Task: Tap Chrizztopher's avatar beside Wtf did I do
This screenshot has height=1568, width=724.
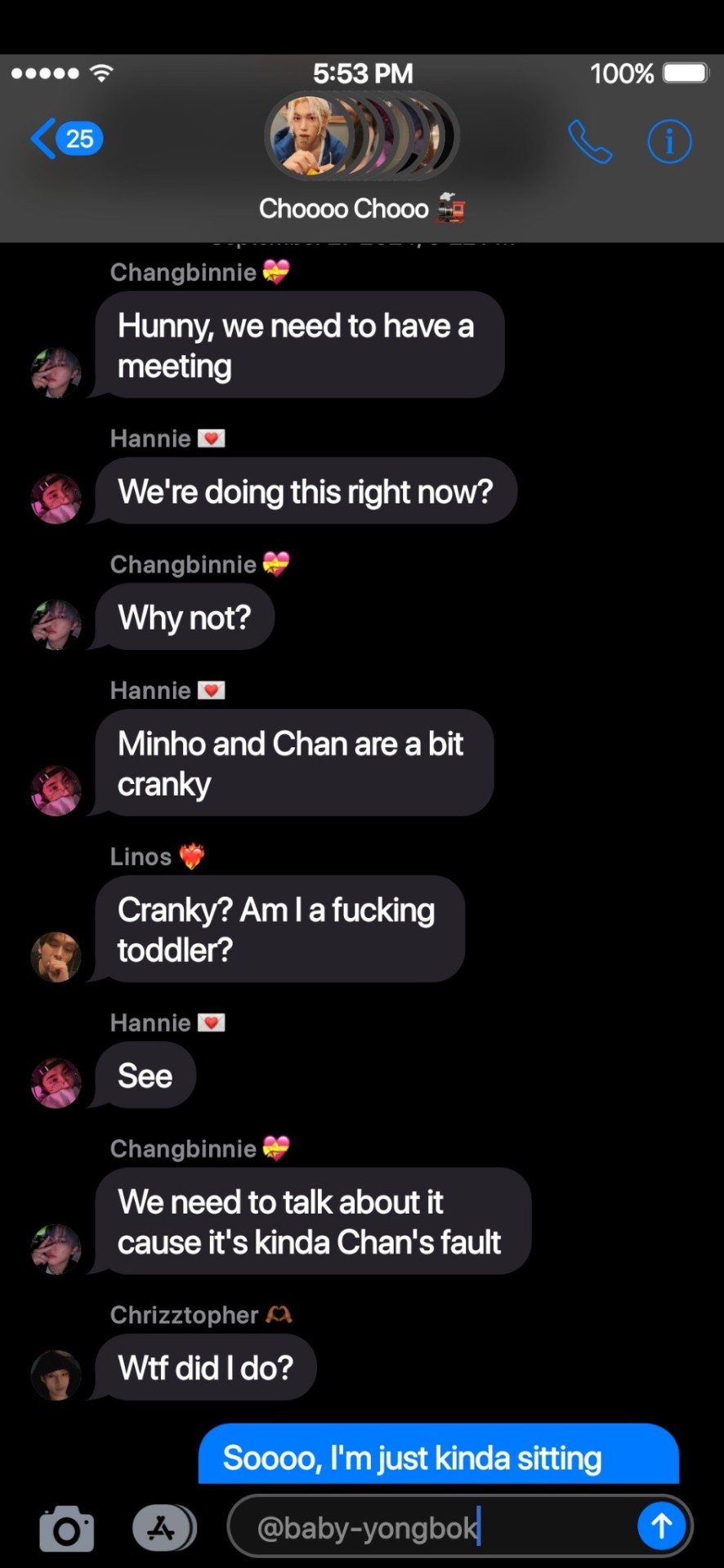Action: pos(56,1375)
